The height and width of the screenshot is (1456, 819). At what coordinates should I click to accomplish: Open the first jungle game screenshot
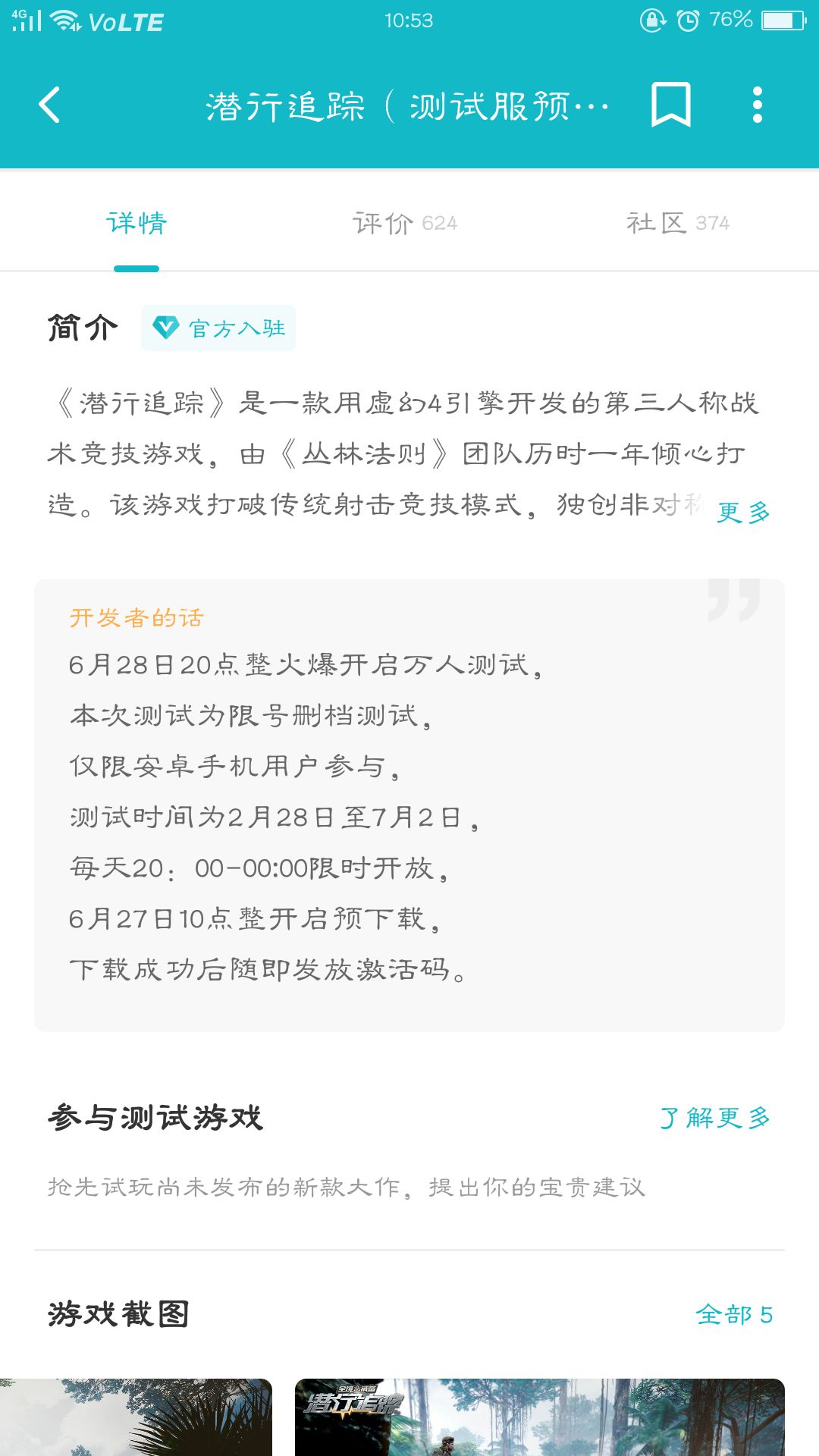[136, 1417]
